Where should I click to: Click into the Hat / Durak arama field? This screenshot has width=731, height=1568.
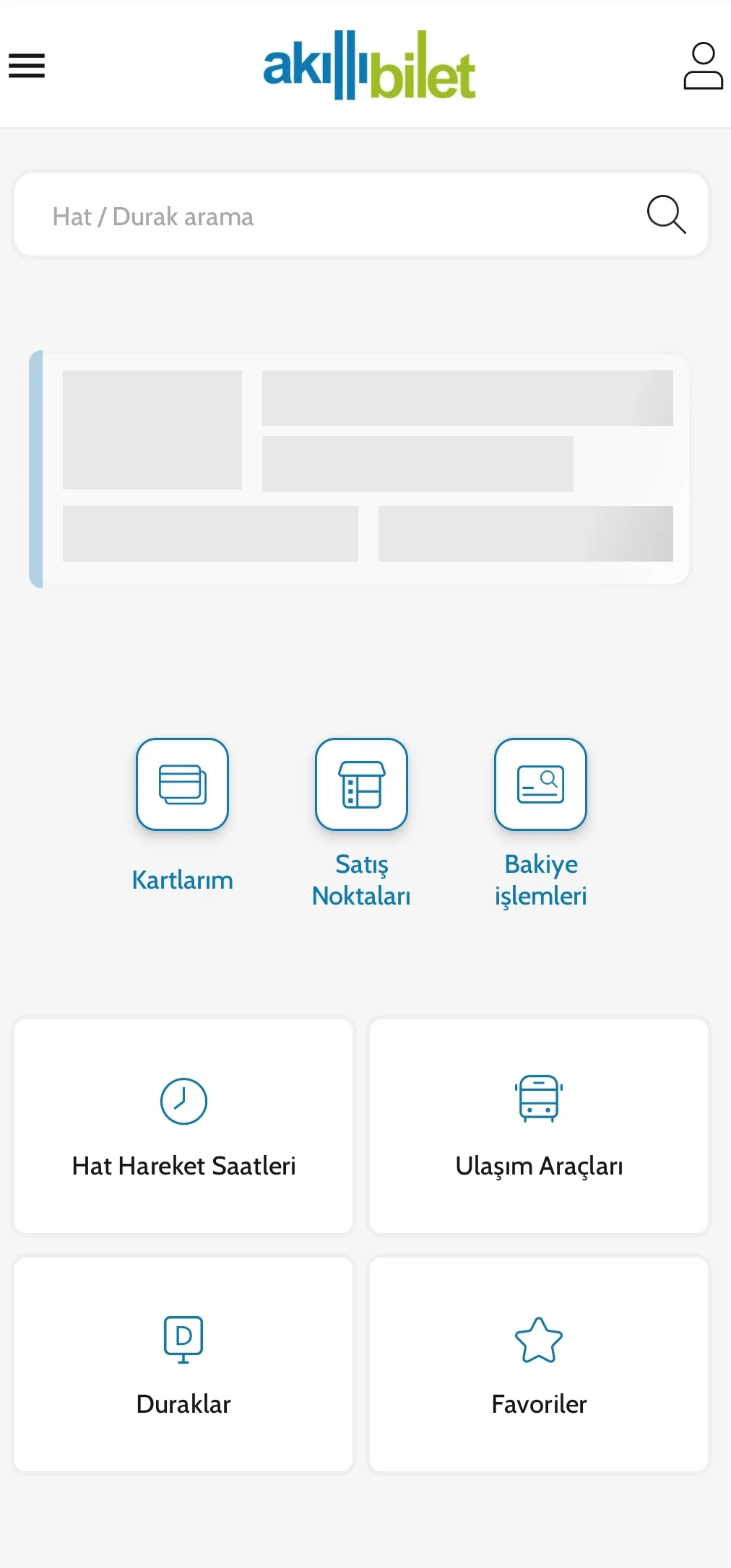click(x=289, y=214)
